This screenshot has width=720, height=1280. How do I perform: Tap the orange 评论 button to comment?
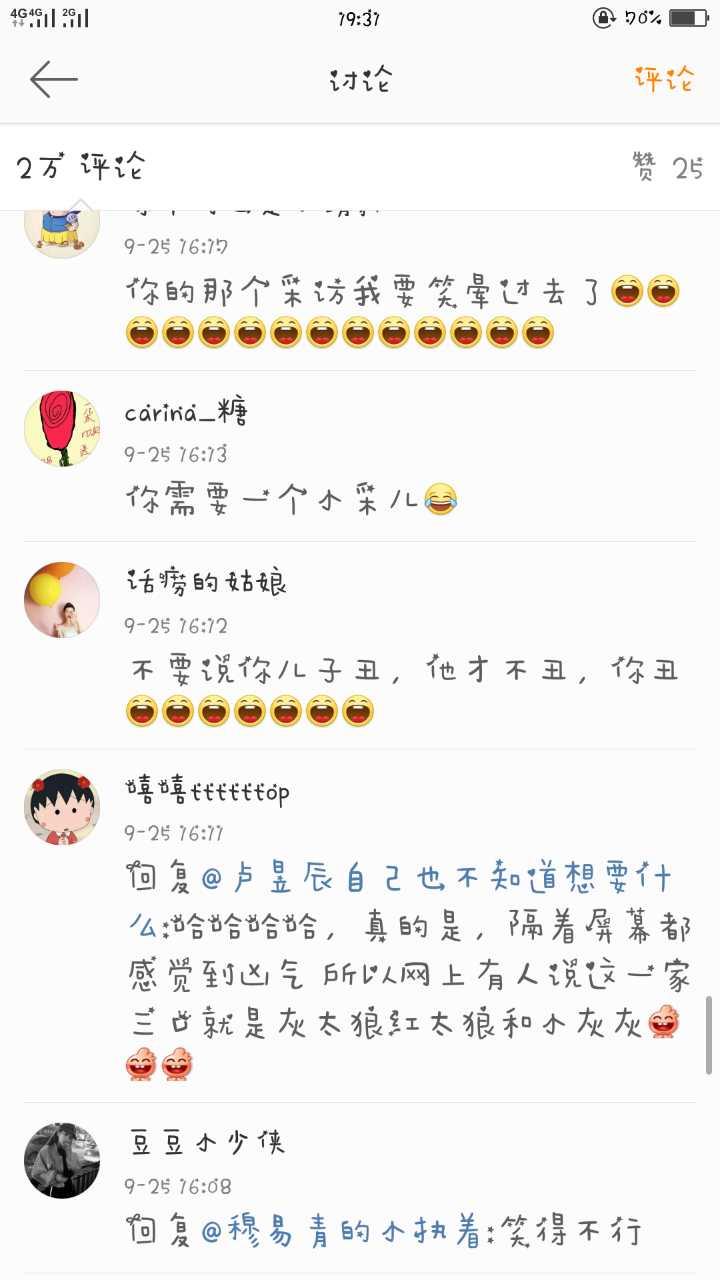(663, 79)
